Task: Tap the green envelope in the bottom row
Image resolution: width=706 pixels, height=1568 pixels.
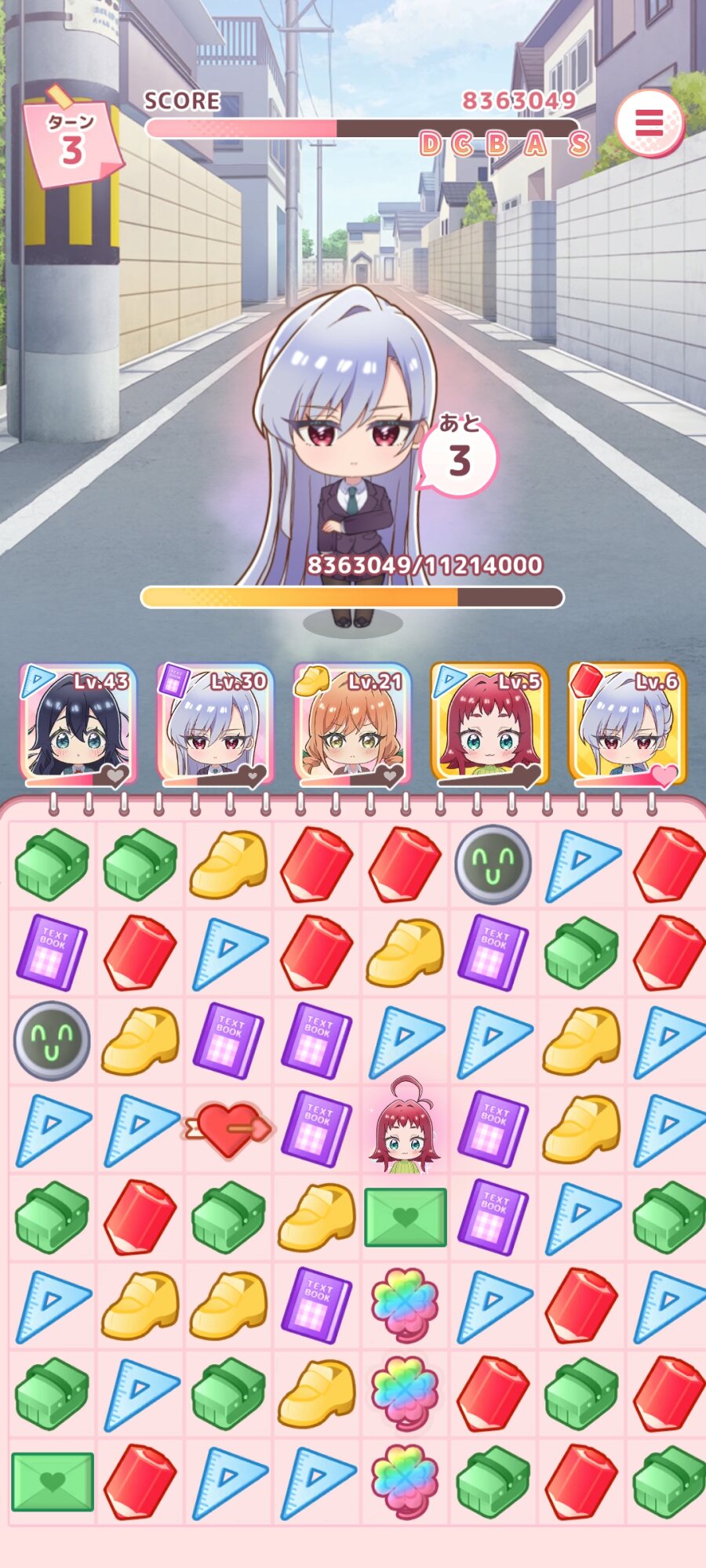Action: pyautogui.click(x=53, y=1482)
